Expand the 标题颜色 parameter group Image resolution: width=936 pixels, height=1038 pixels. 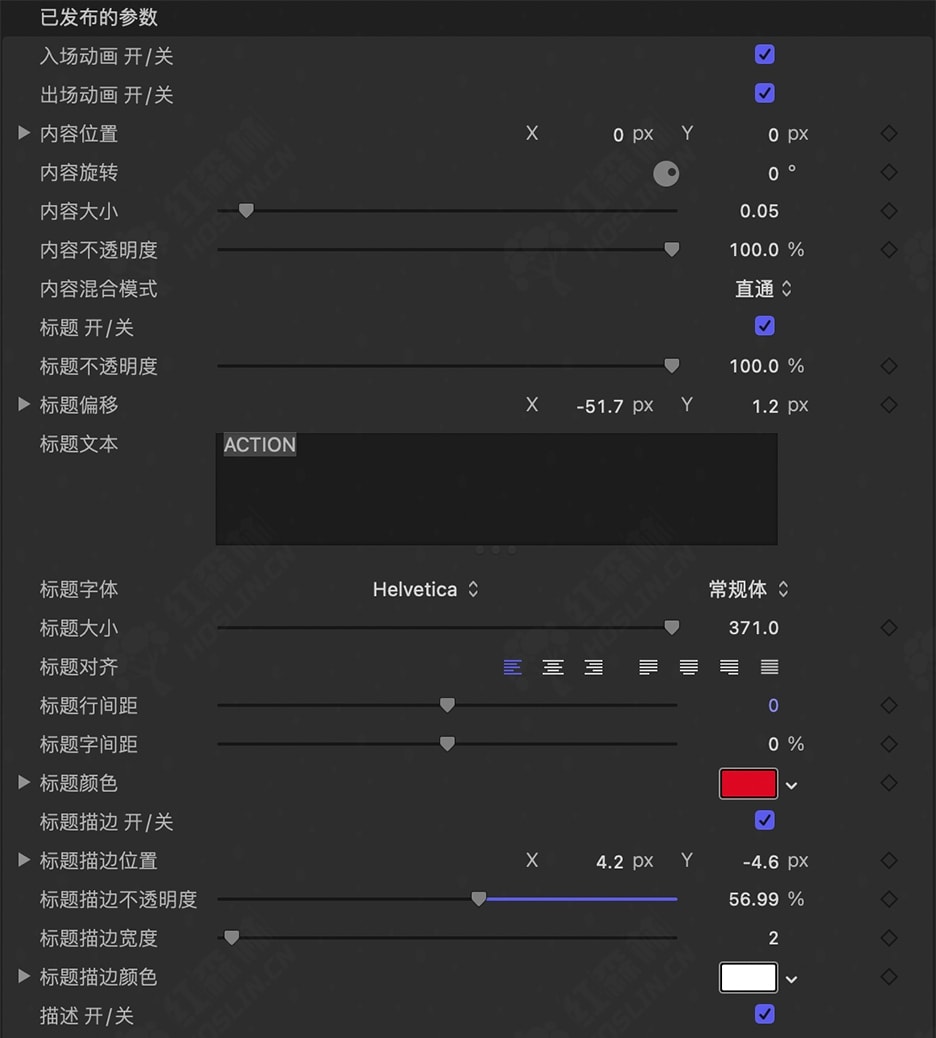[x=24, y=783]
